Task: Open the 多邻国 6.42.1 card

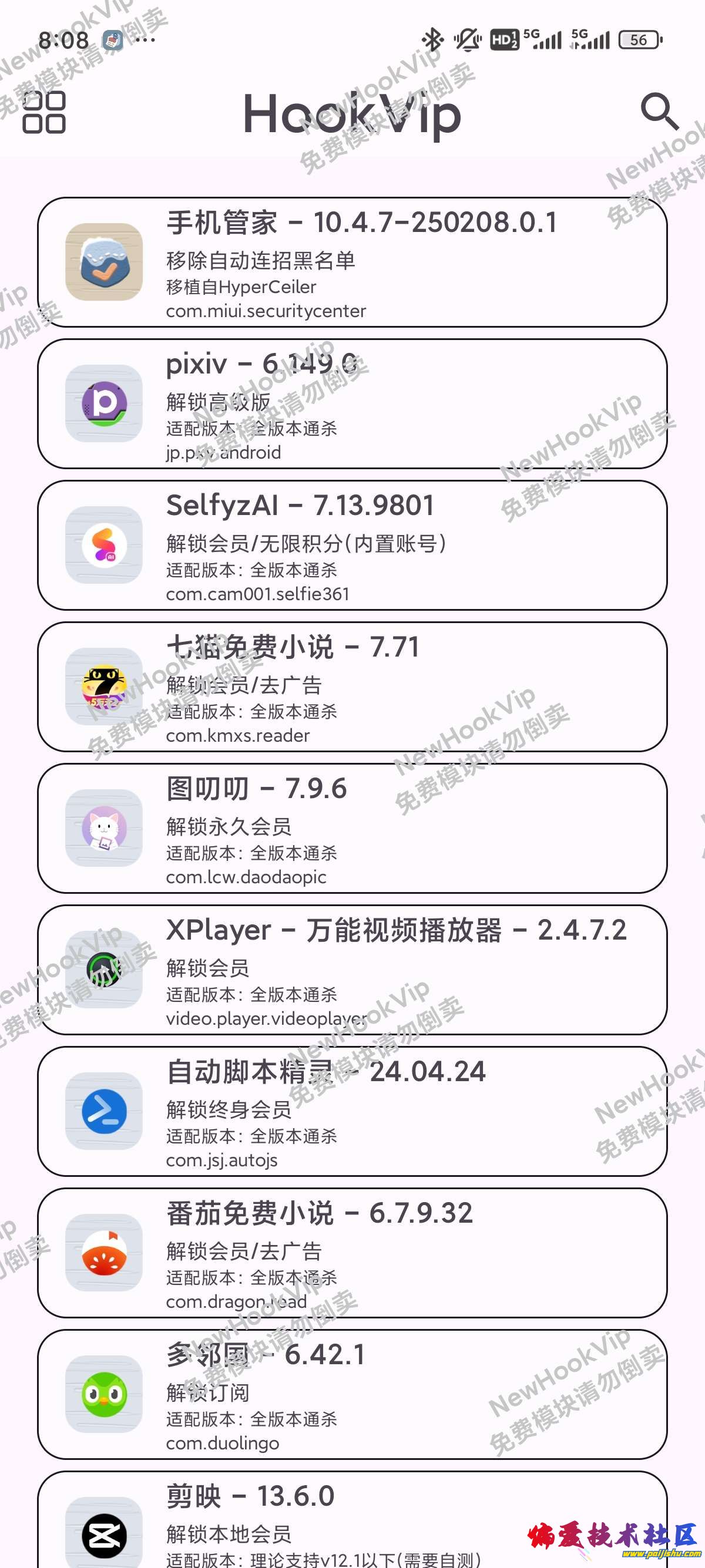Action: (352, 1395)
